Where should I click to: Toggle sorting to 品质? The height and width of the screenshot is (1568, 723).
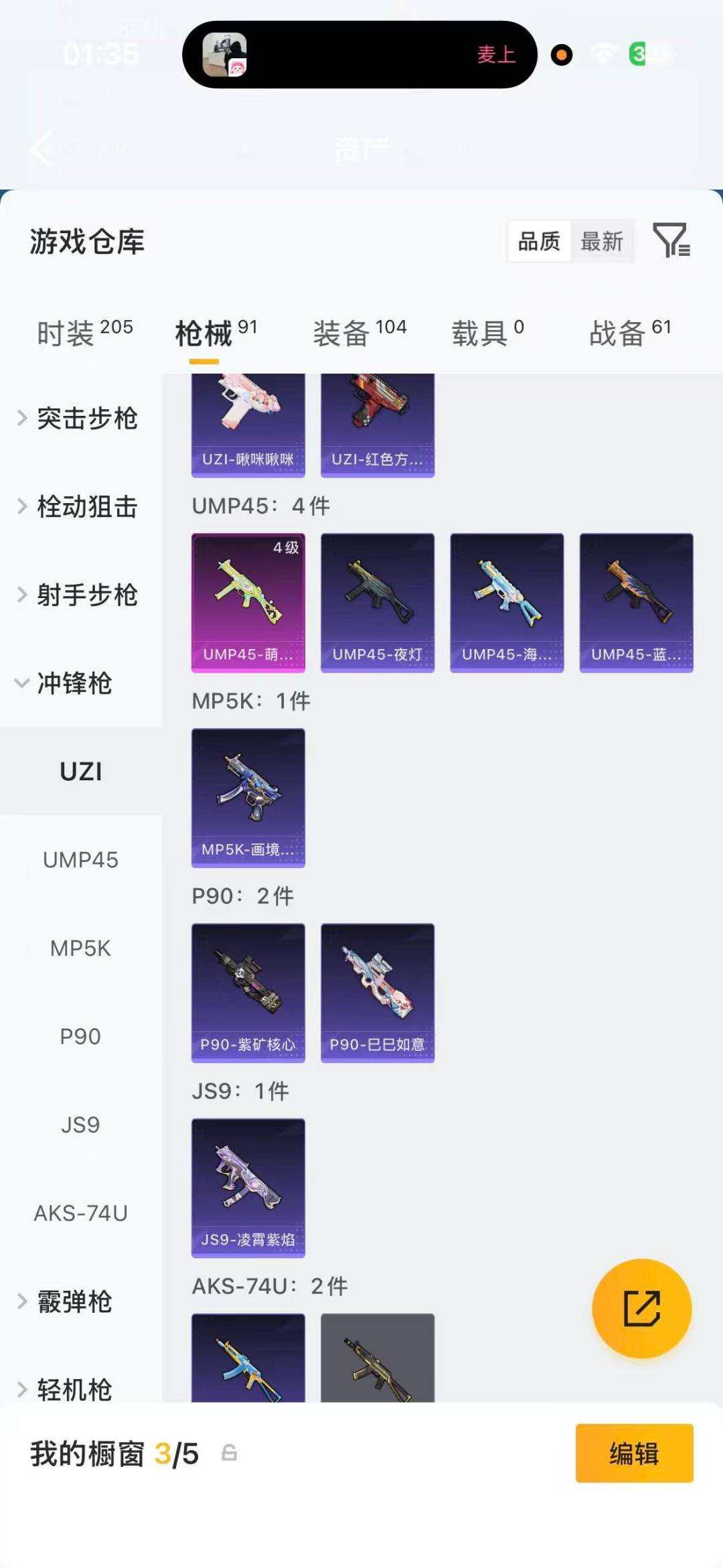540,242
